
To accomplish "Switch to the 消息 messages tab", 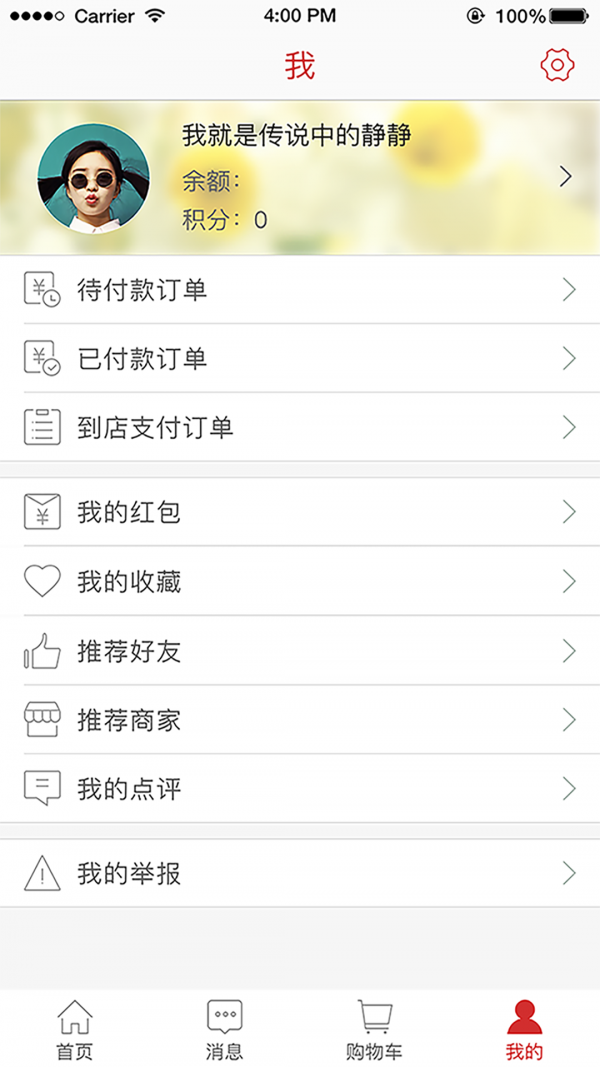I will pos(224,1029).
